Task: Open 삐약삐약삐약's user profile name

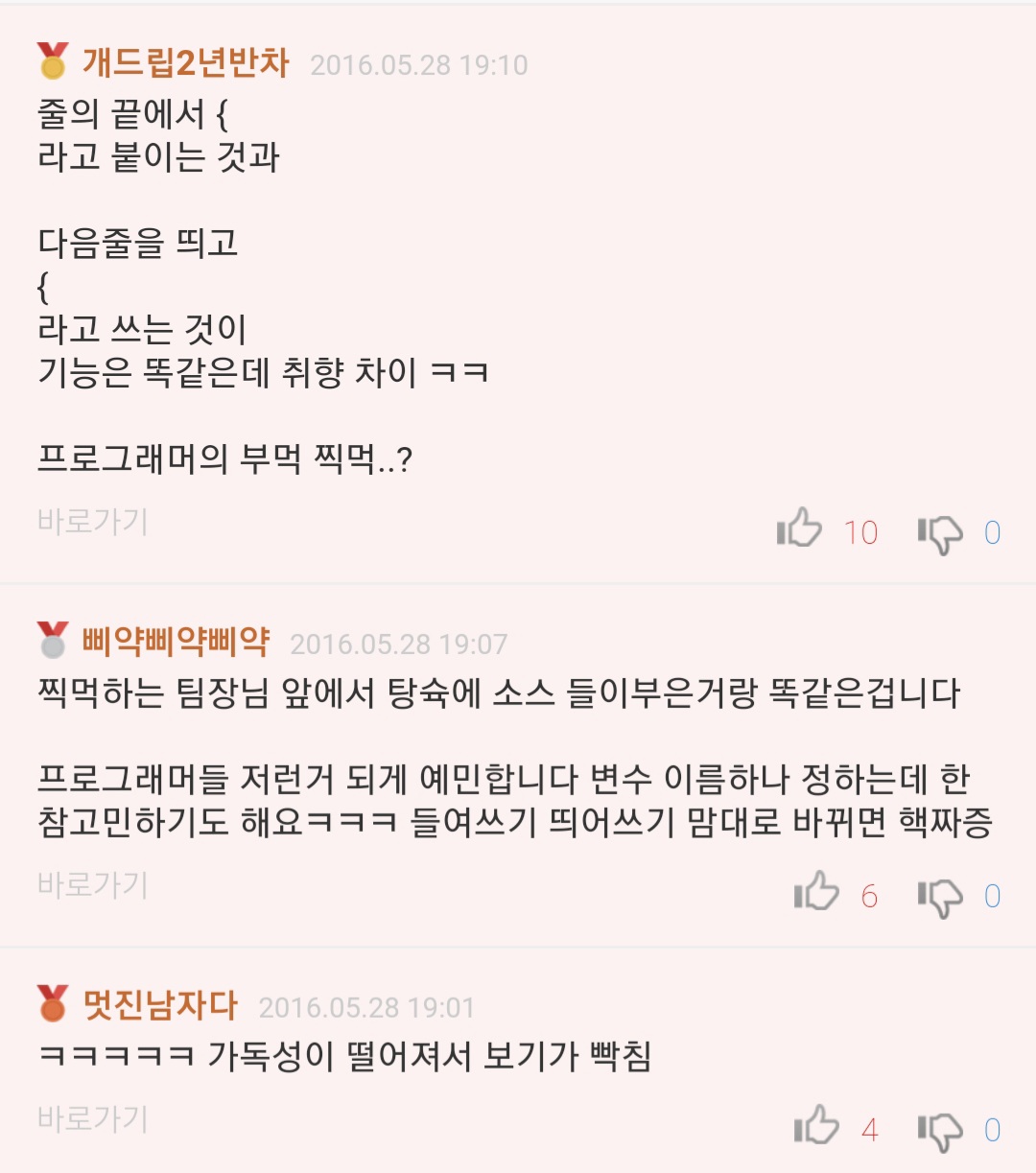Action: coord(176,642)
